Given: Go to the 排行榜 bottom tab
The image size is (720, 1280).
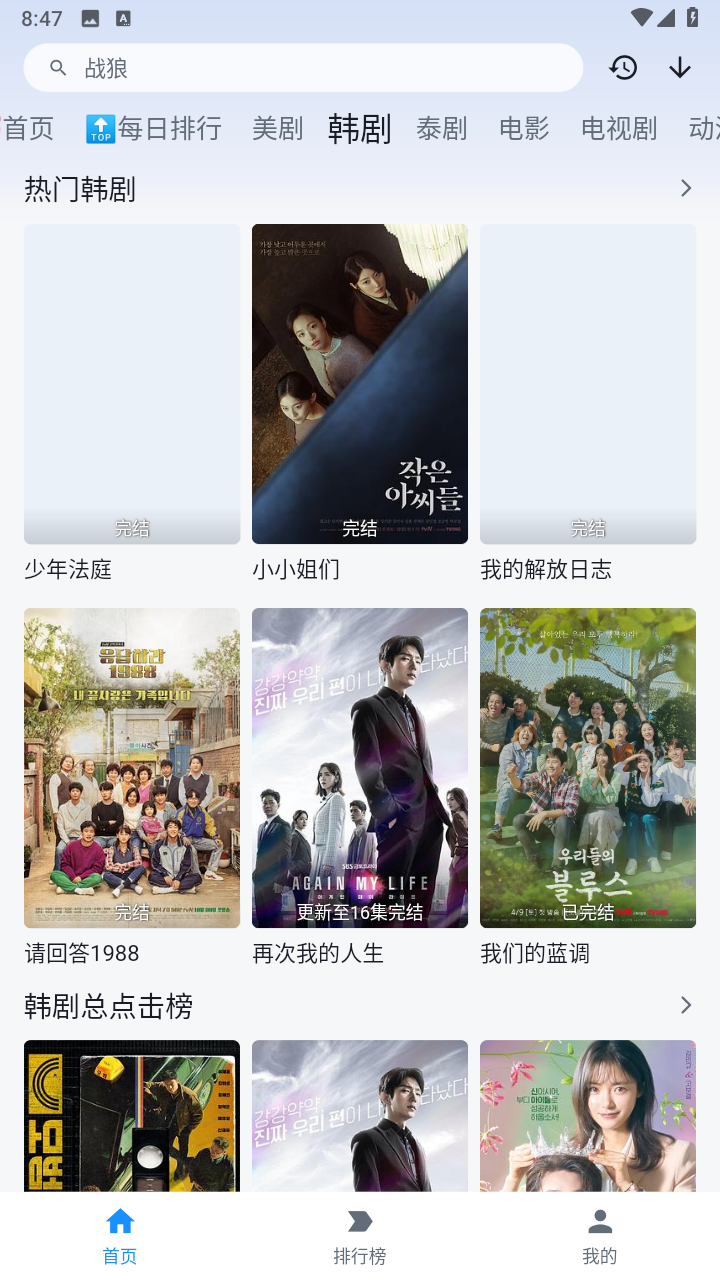Looking at the screenshot, I should point(360,1236).
